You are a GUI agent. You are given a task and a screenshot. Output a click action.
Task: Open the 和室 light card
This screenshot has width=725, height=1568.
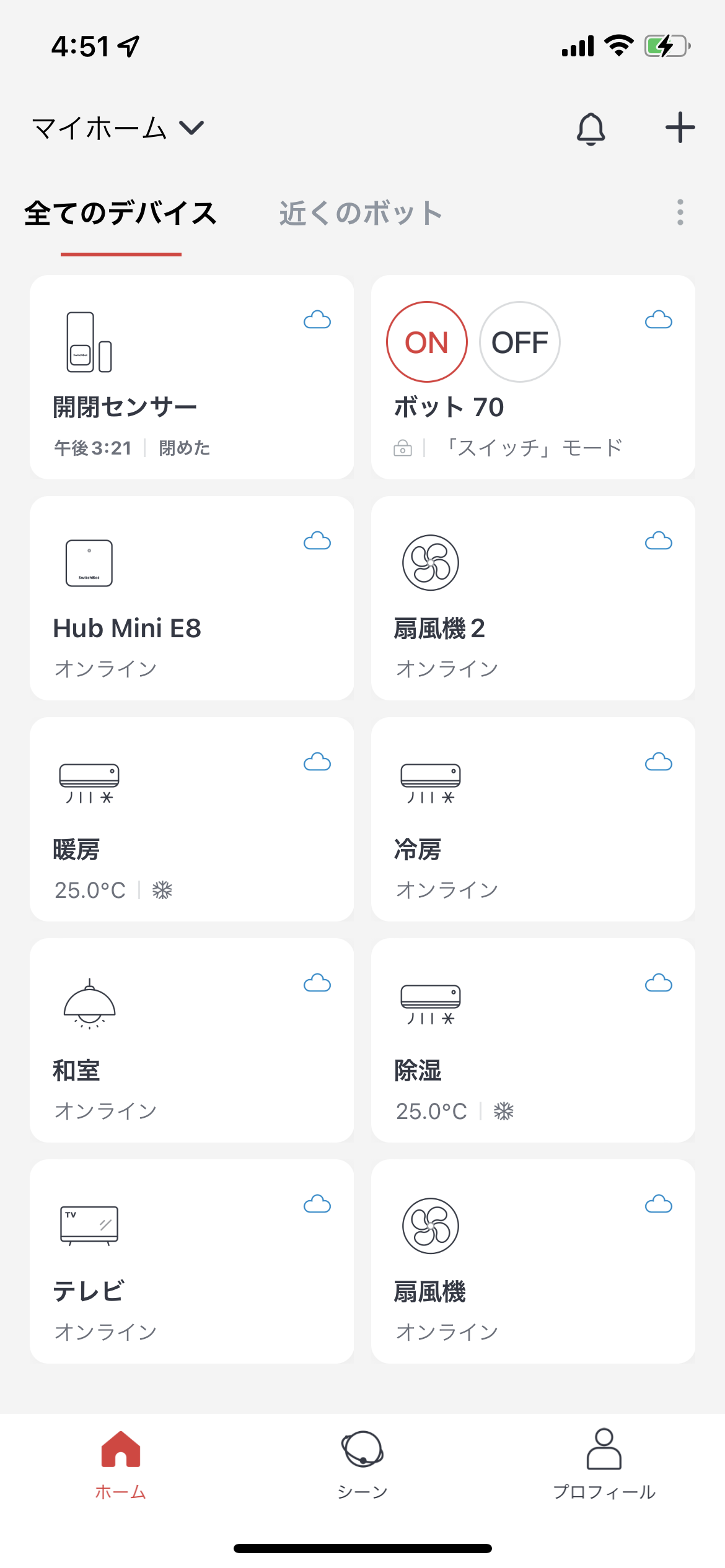pos(191,1040)
